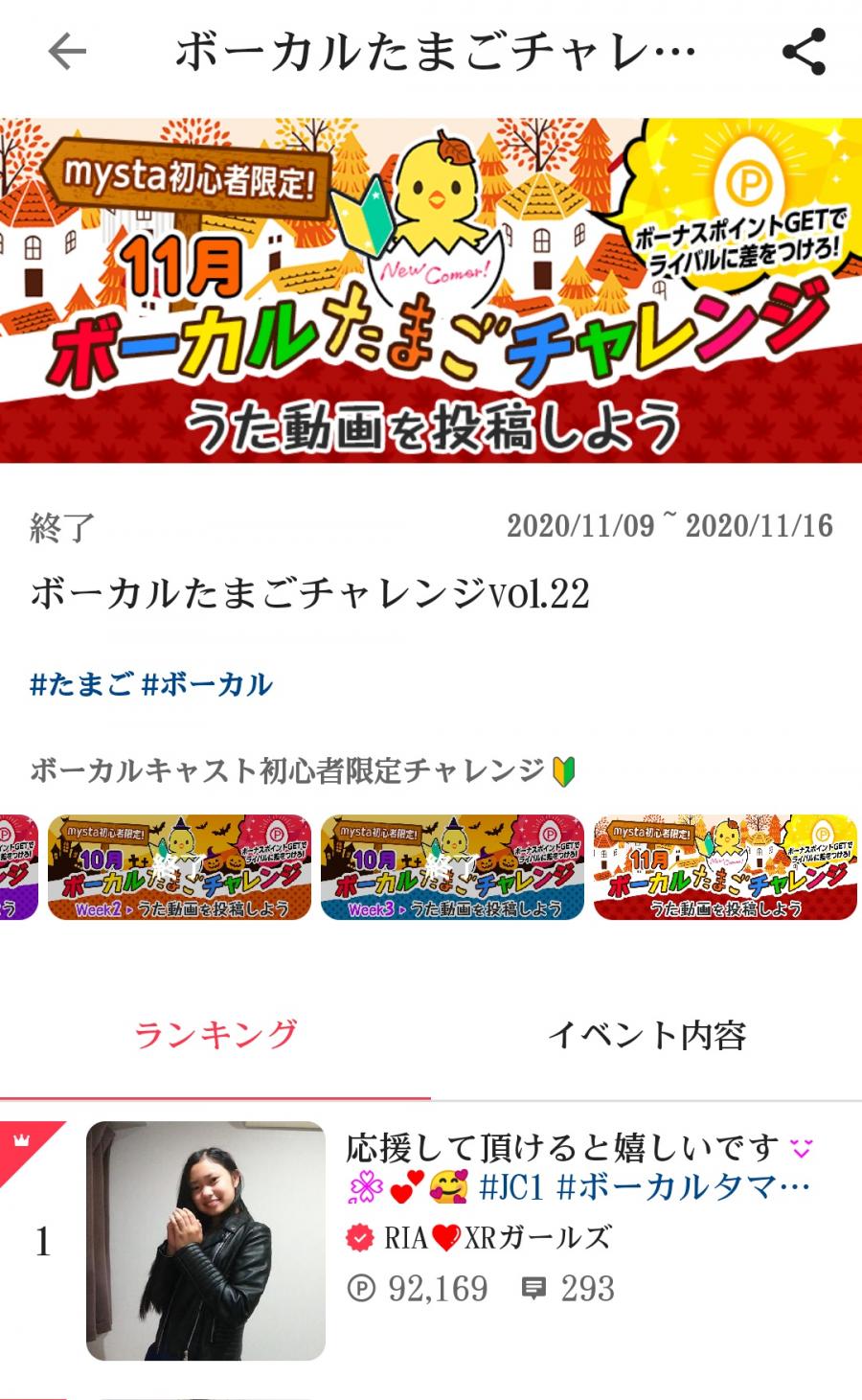Open the 10月 Week2 challenge banner
This screenshot has width=862, height=1400.
click(179, 867)
